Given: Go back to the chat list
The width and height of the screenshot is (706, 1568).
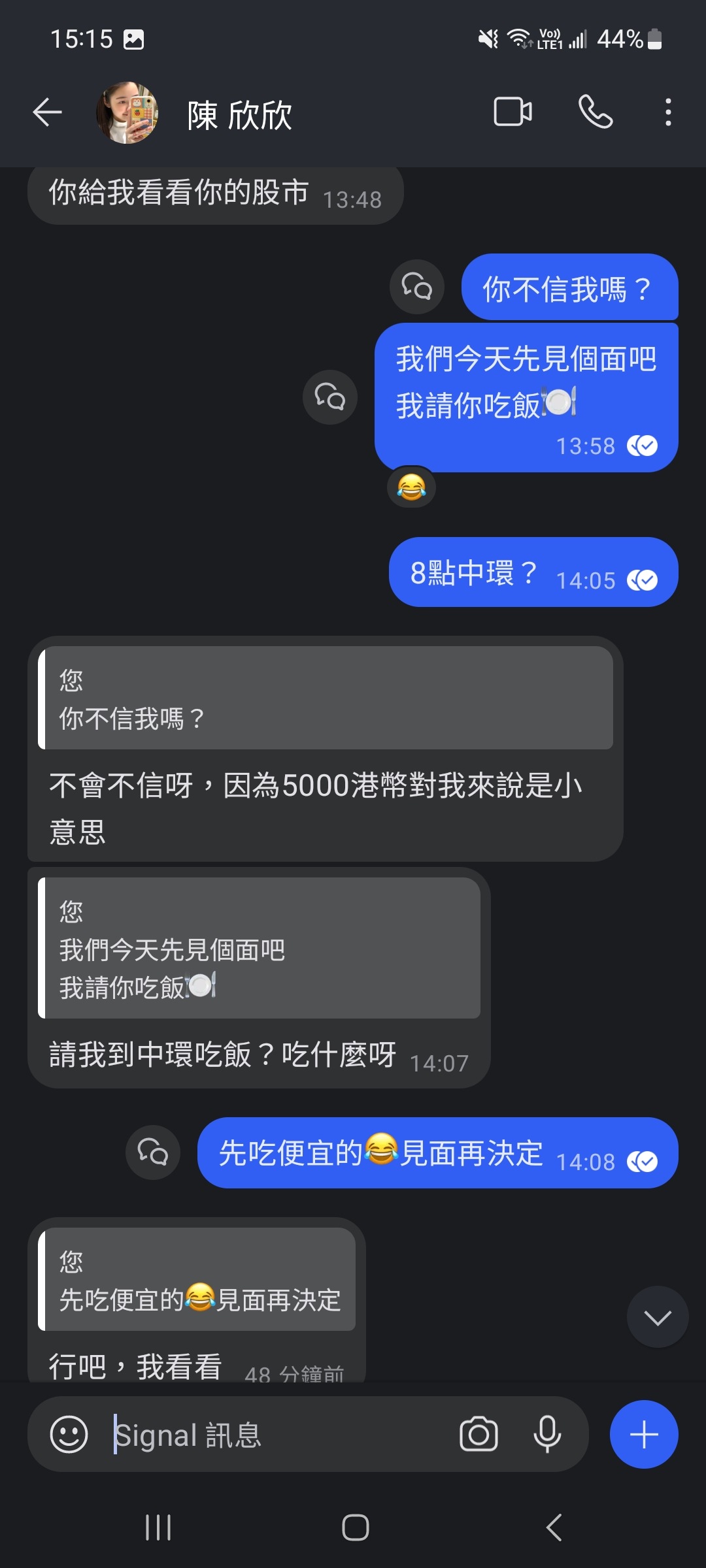Looking at the screenshot, I should tap(48, 112).
